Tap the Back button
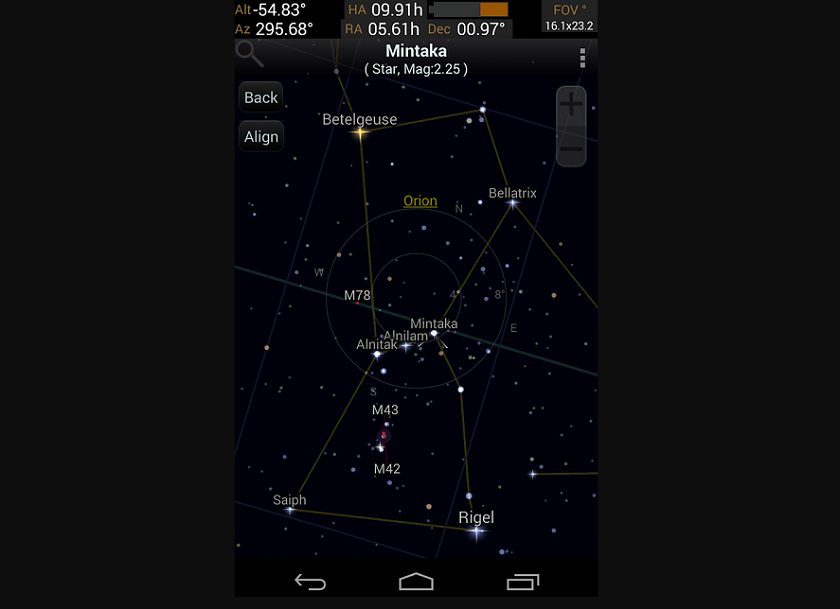This screenshot has height=609, width=840. click(x=261, y=97)
